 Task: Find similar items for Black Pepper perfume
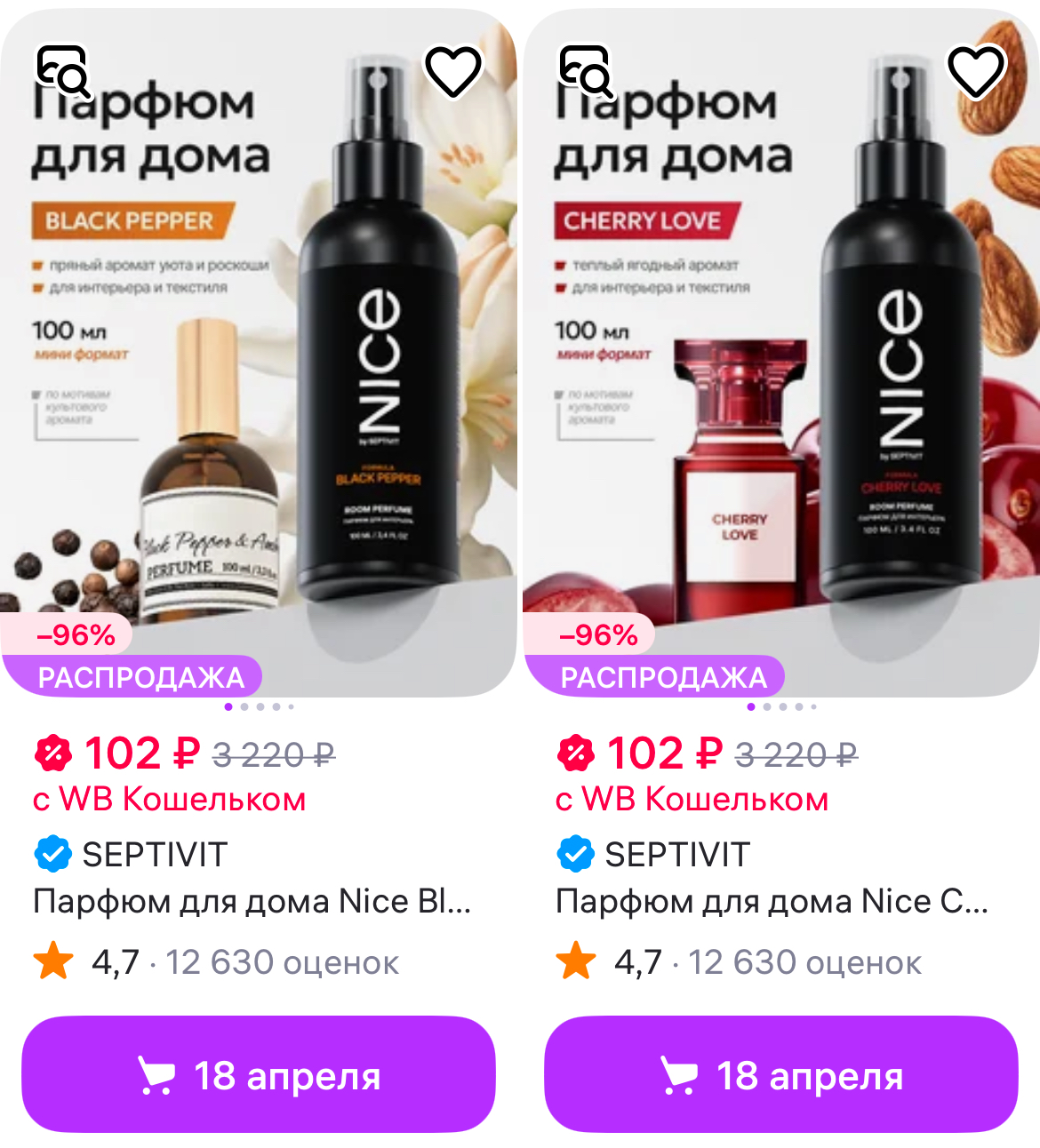point(62,70)
